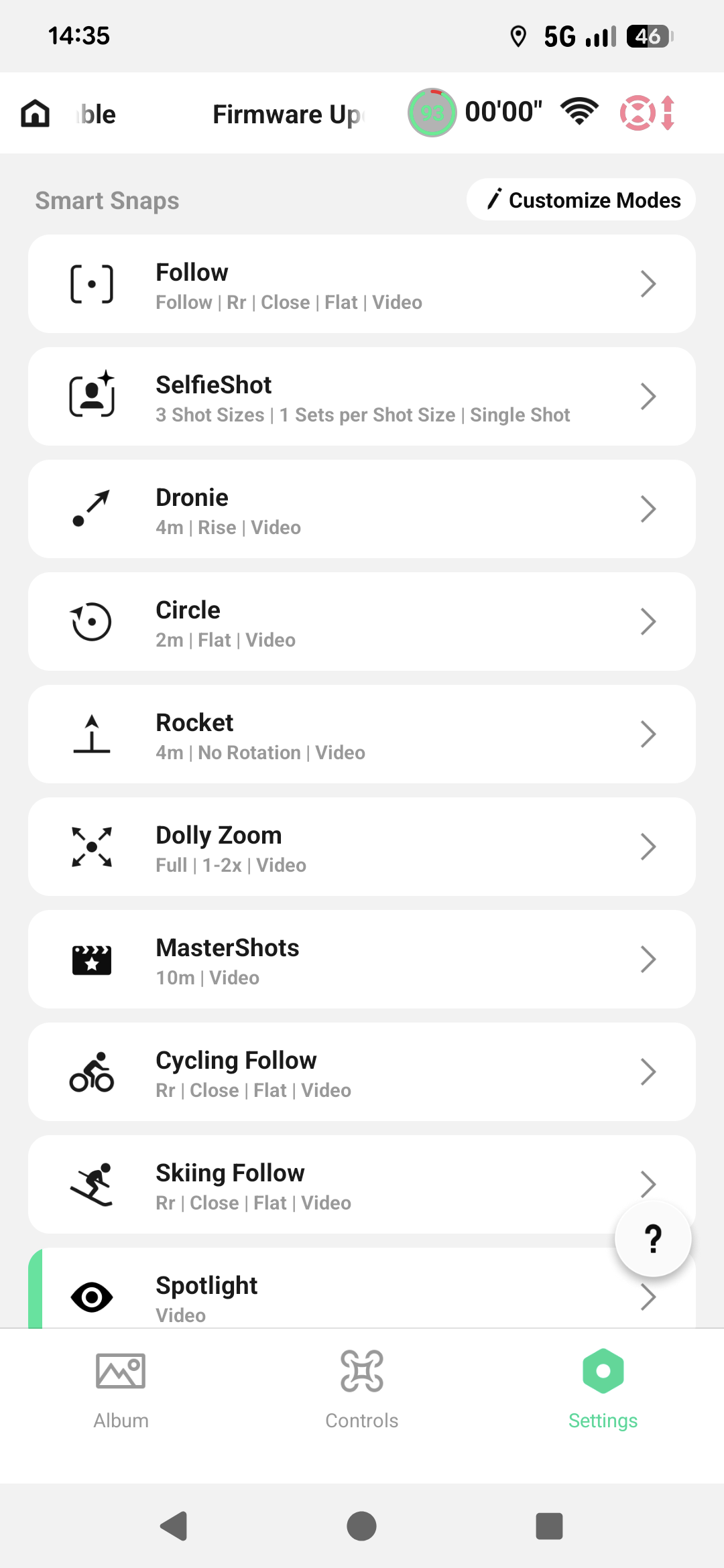Select the Dronie mode row
The height and width of the screenshot is (1568, 724).
click(362, 509)
